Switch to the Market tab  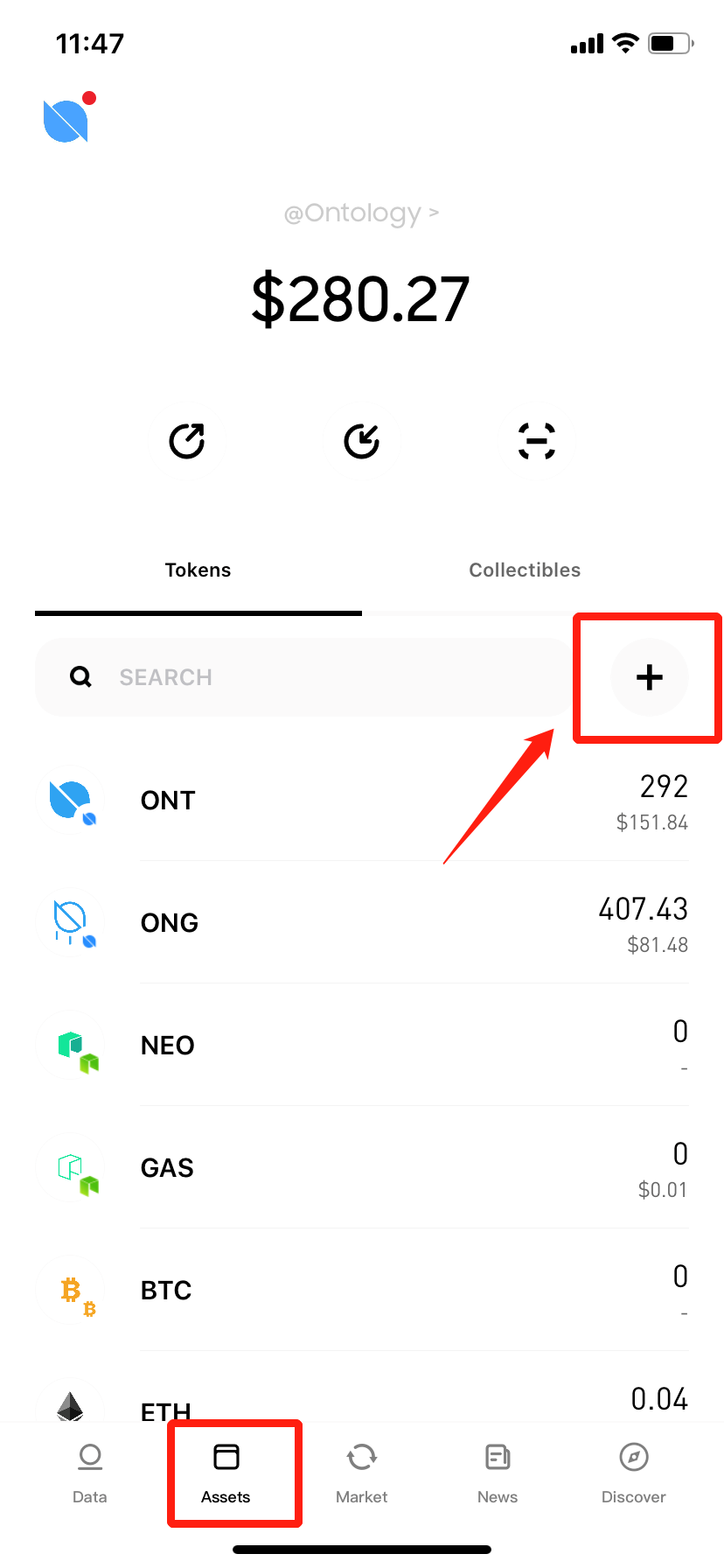coord(362,1473)
